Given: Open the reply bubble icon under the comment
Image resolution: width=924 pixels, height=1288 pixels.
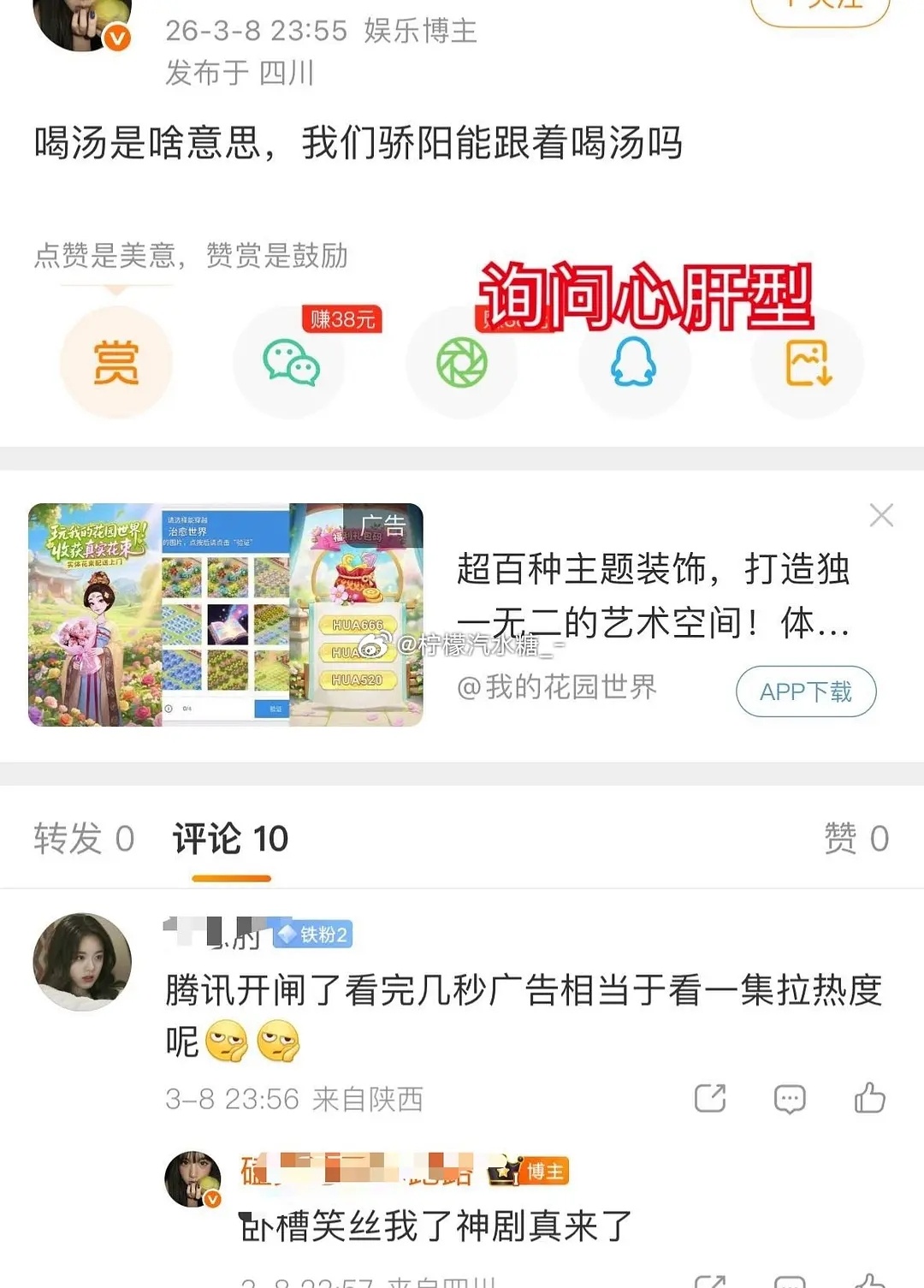Looking at the screenshot, I should tap(790, 1099).
